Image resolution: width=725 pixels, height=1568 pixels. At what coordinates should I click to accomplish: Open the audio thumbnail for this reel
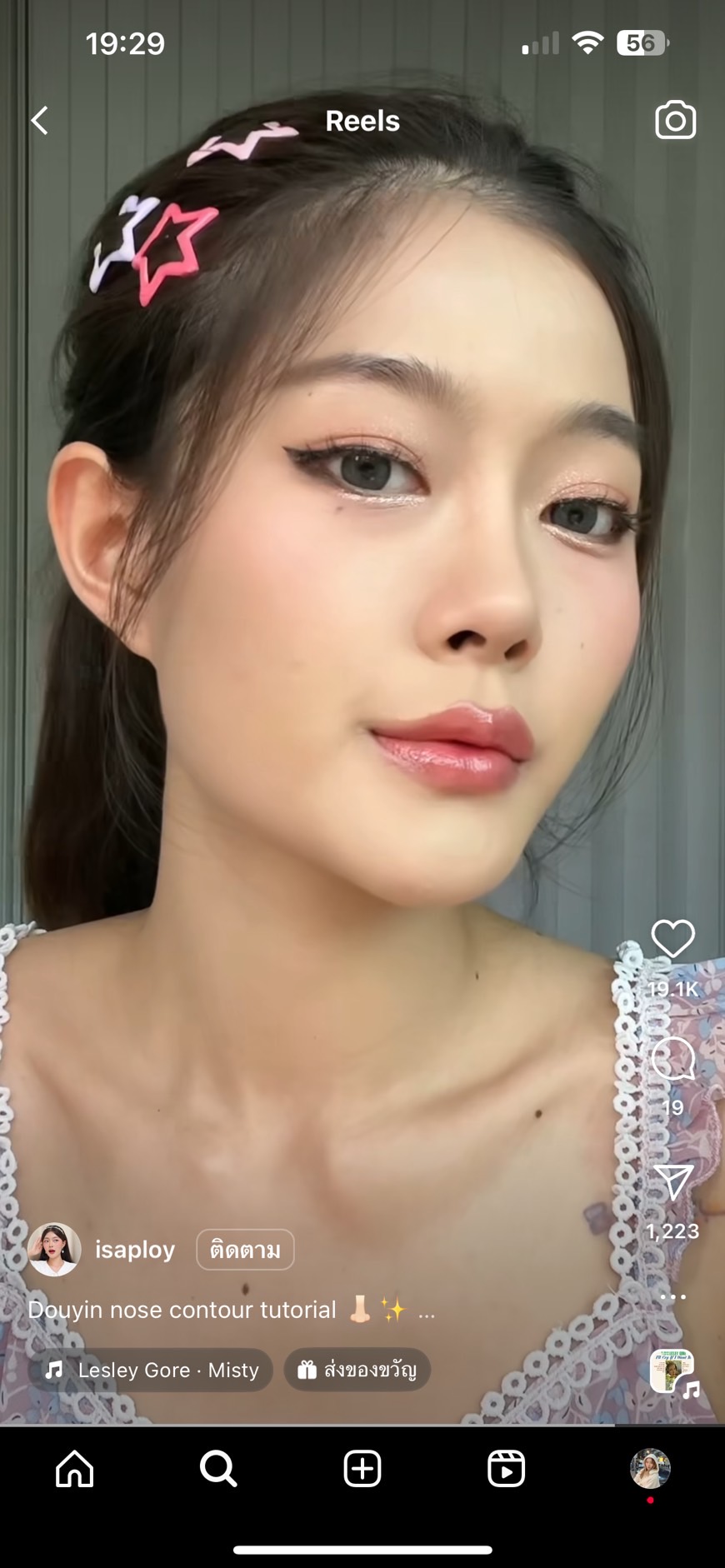673,1371
